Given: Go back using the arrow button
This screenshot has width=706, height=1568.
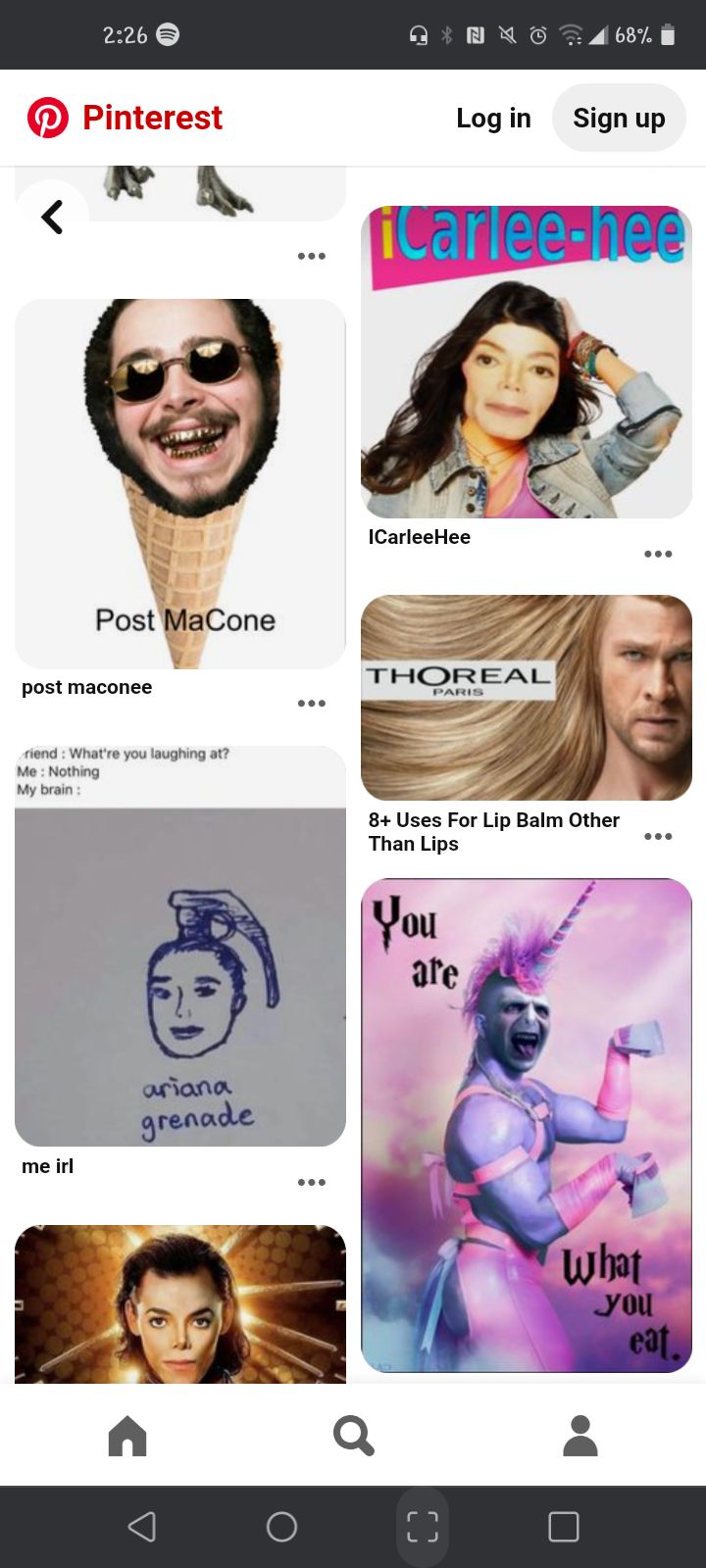Looking at the screenshot, I should 52,217.
